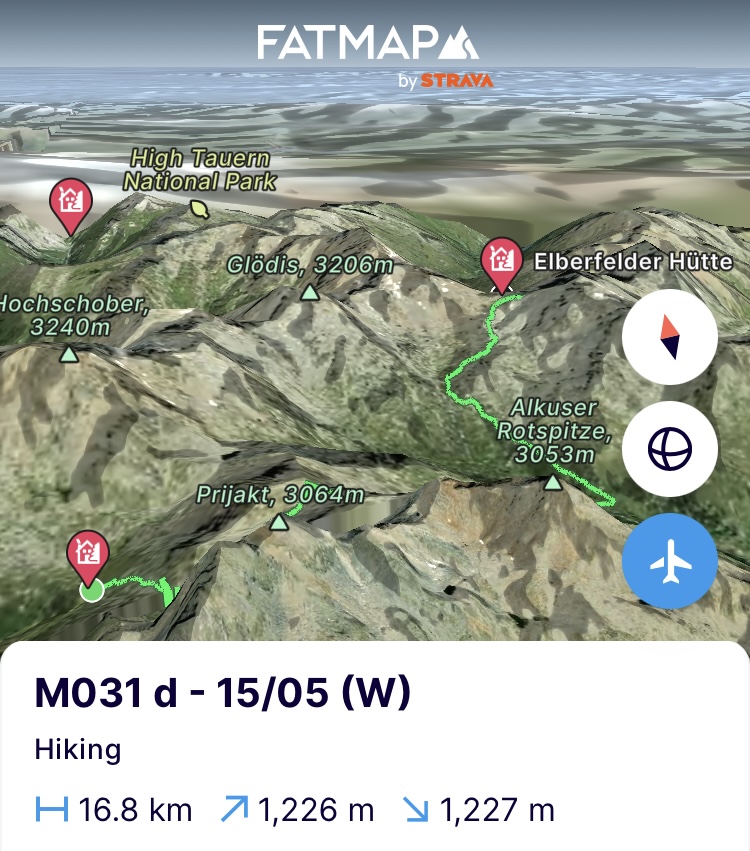Select the Glödis, 3206m peak marker
The image size is (750, 851).
pyautogui.click(x=310, y=292)
